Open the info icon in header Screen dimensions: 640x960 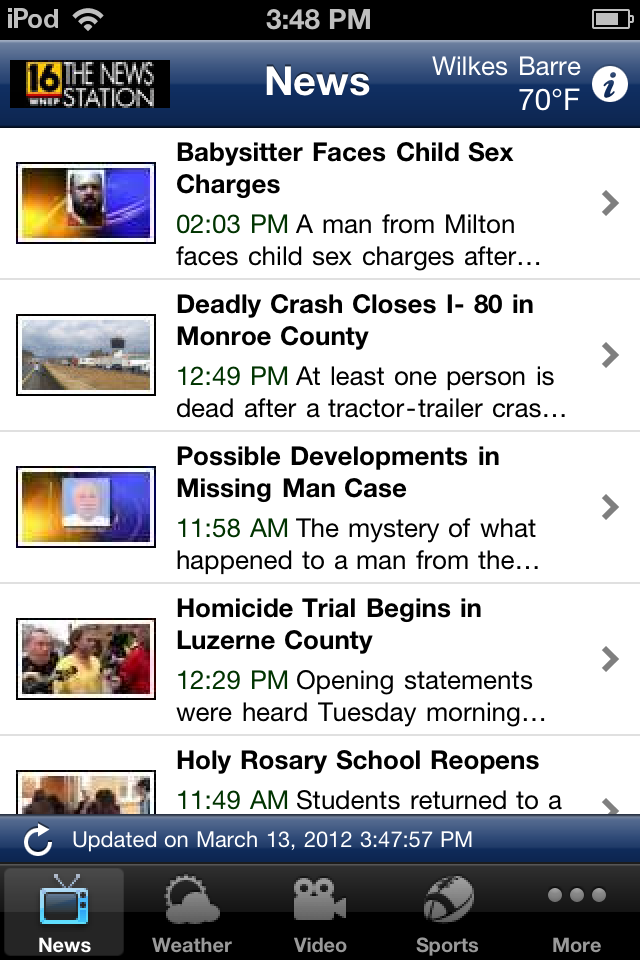[x=609, y=85]
